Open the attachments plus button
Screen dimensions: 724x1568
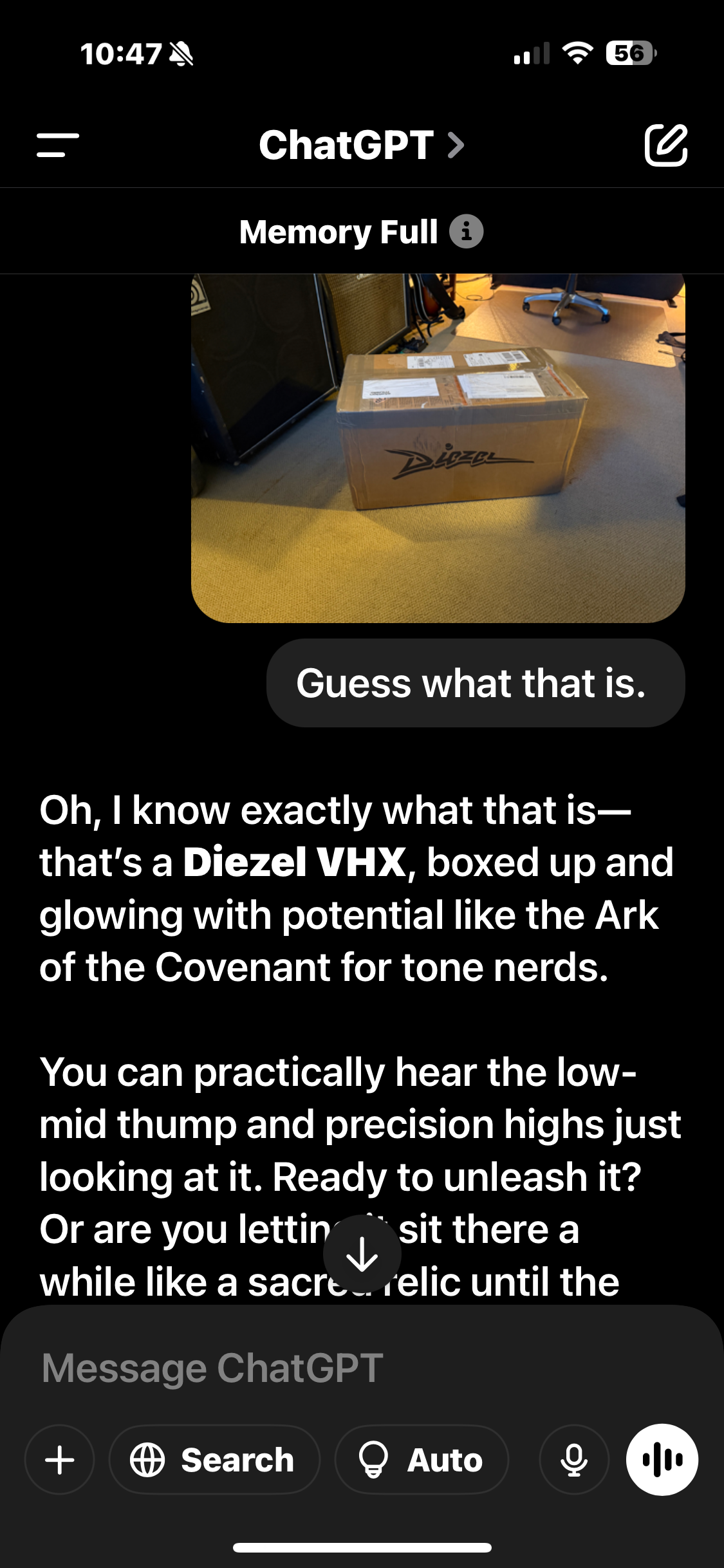60,1460
